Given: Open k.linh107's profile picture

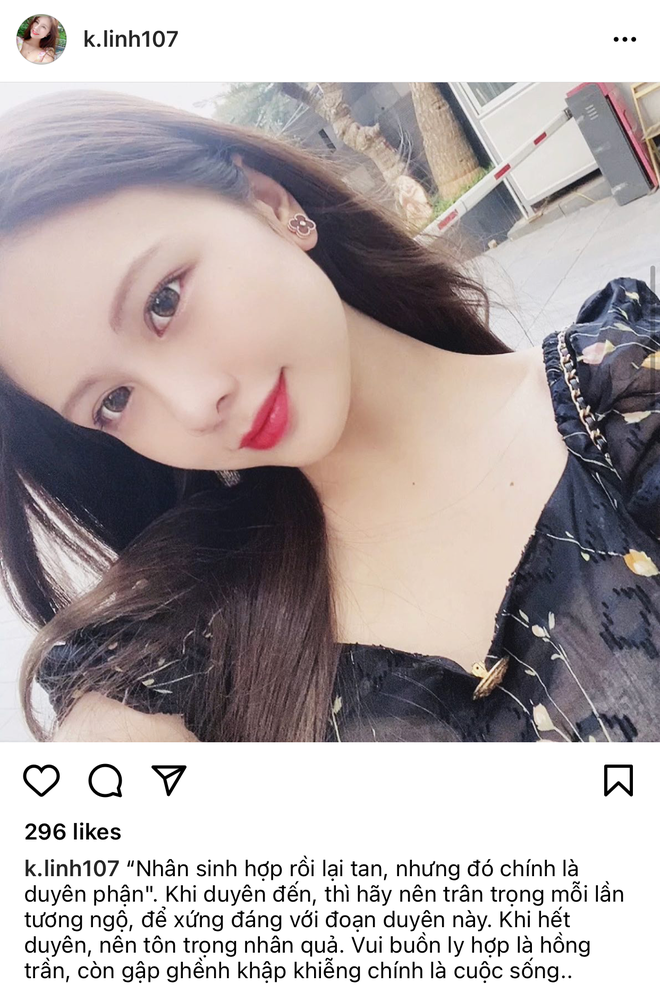Looking at the screenshot, I should pos(42,40).
